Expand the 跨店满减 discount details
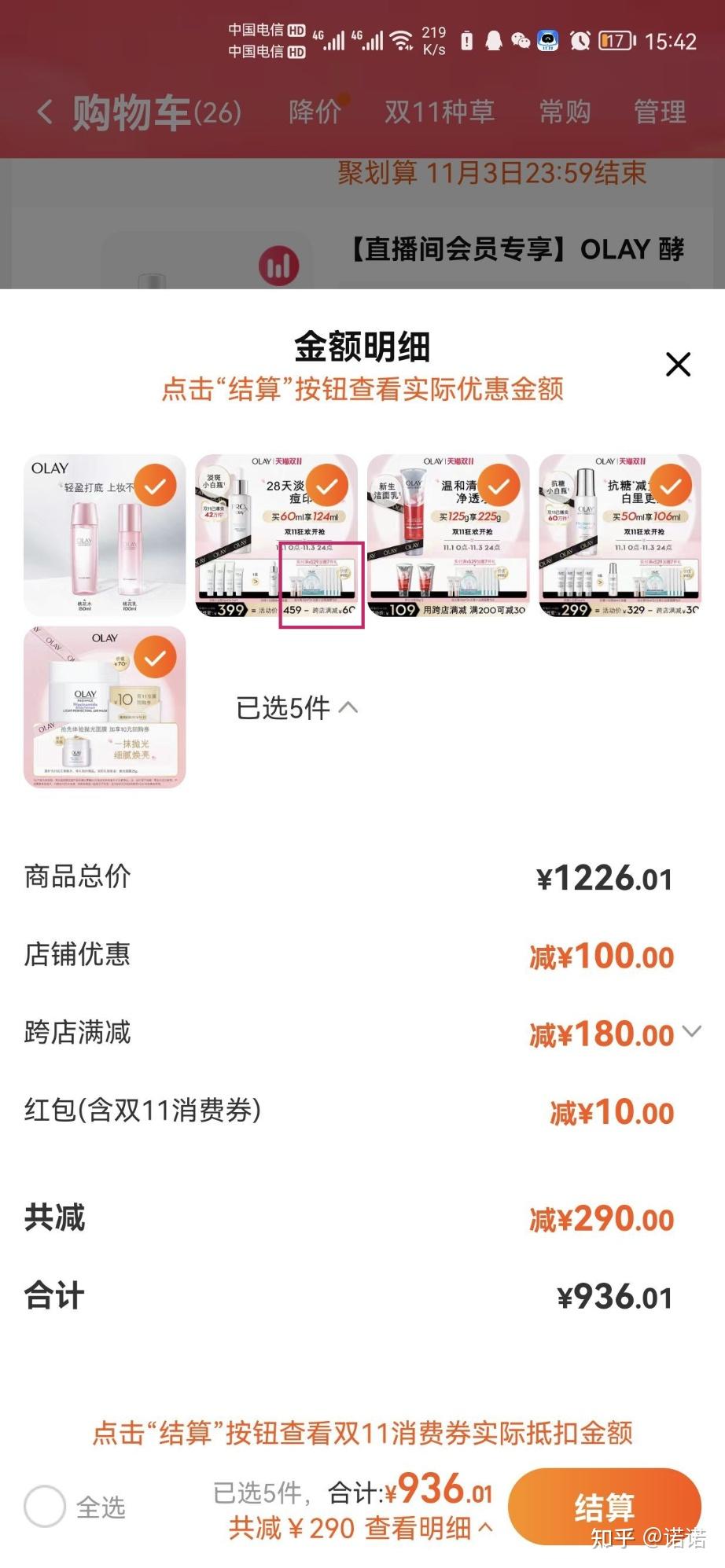Image resolution: width=725 pixels, height=1568 pixels. 692,1031
